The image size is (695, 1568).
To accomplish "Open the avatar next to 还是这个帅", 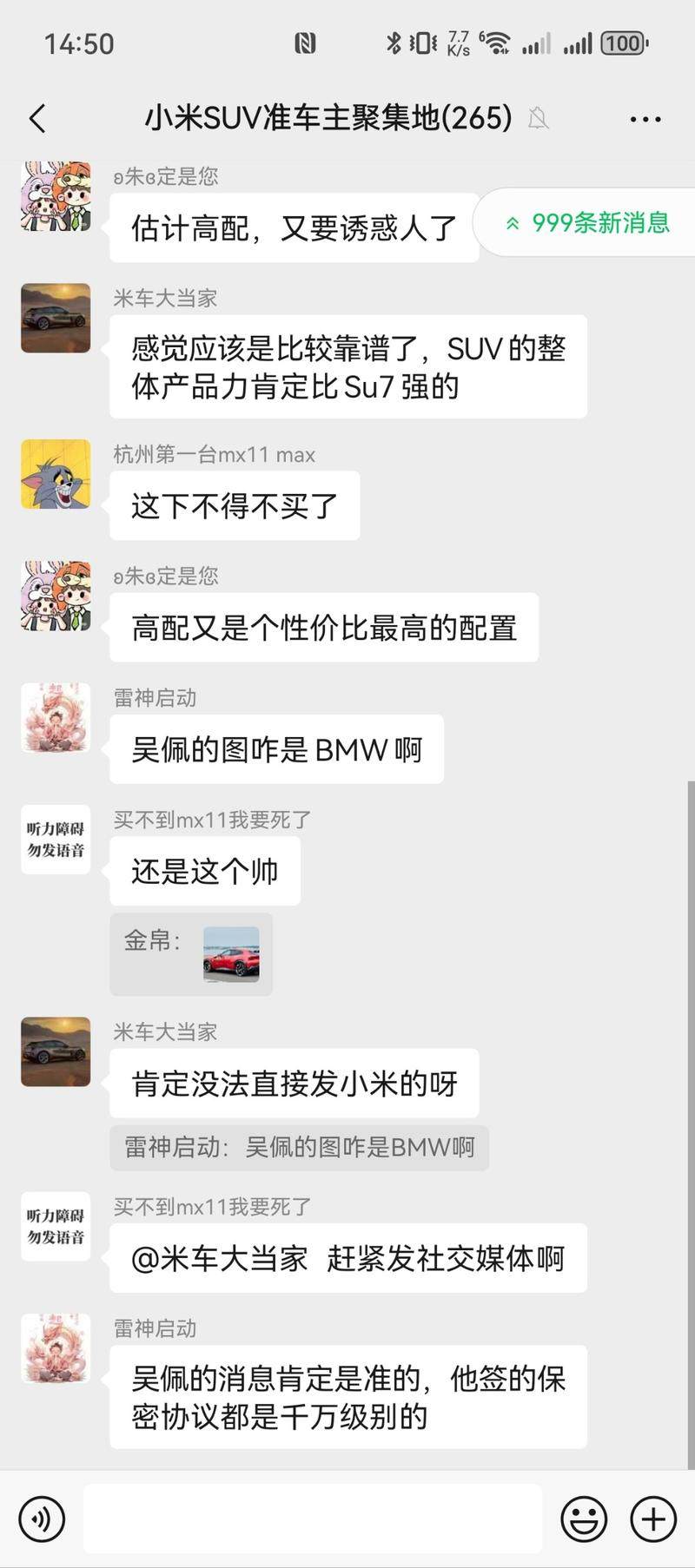I will [56, 839].
